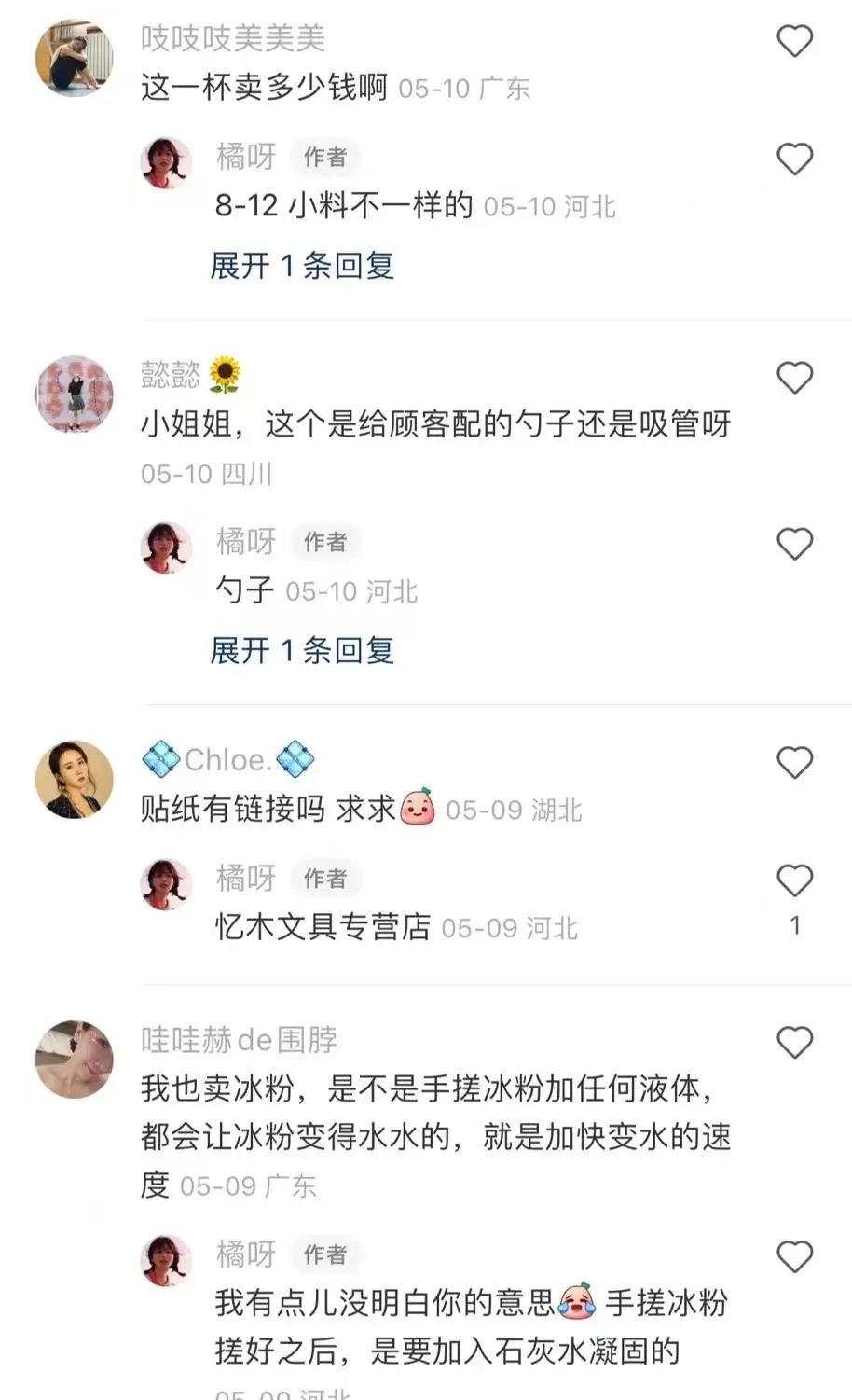Image resolution: width=852 pixels, height=1400 pixels.
Task: Open author 橘呀's avatar on the 勺子 reply
Action: click(x=166, y=548)
